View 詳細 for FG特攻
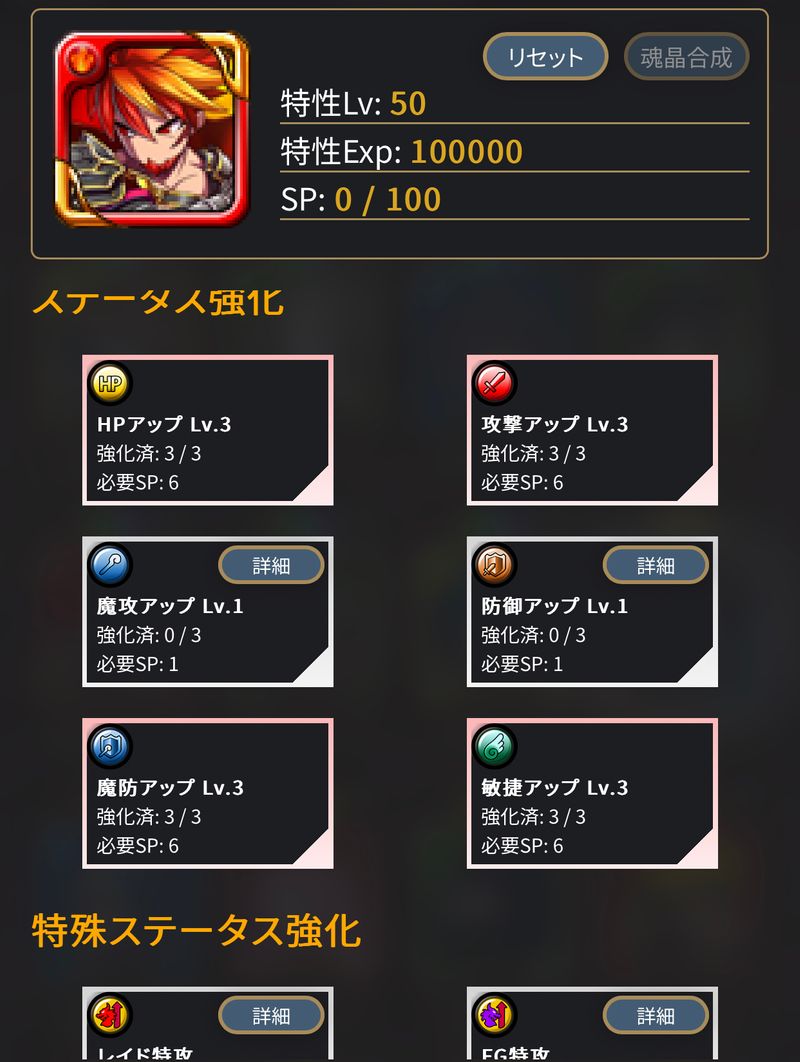The height and width of the screenshot is (1062, 800). (655, 1015)
